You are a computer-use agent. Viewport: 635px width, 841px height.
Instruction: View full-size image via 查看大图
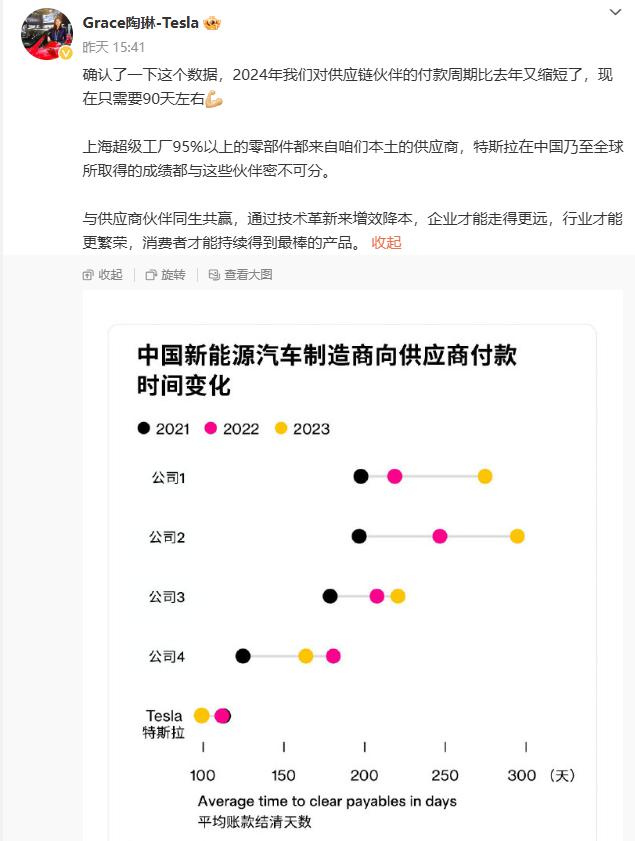coord(240,275)
